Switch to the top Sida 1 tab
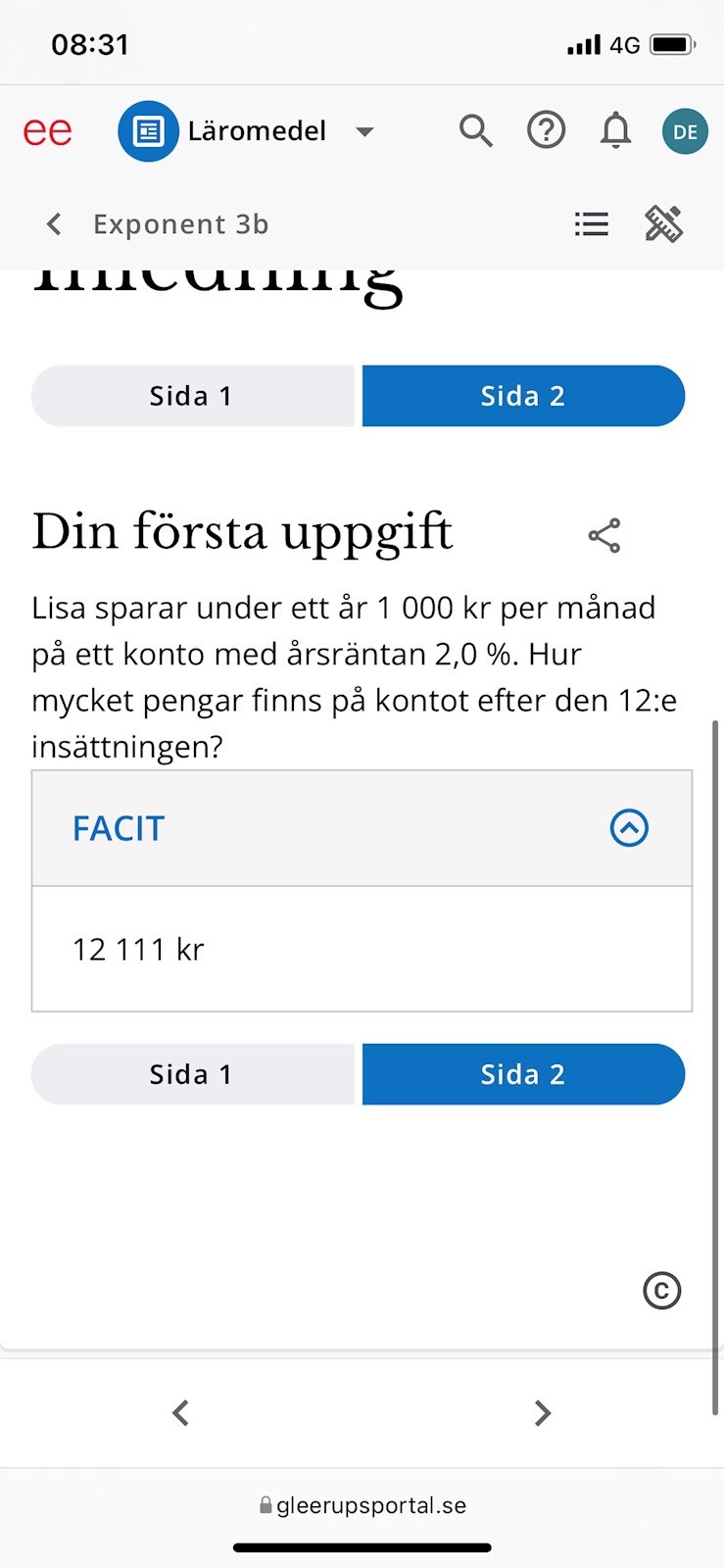Viewport: 724px width, 1568px height. (x=192, y=396)
